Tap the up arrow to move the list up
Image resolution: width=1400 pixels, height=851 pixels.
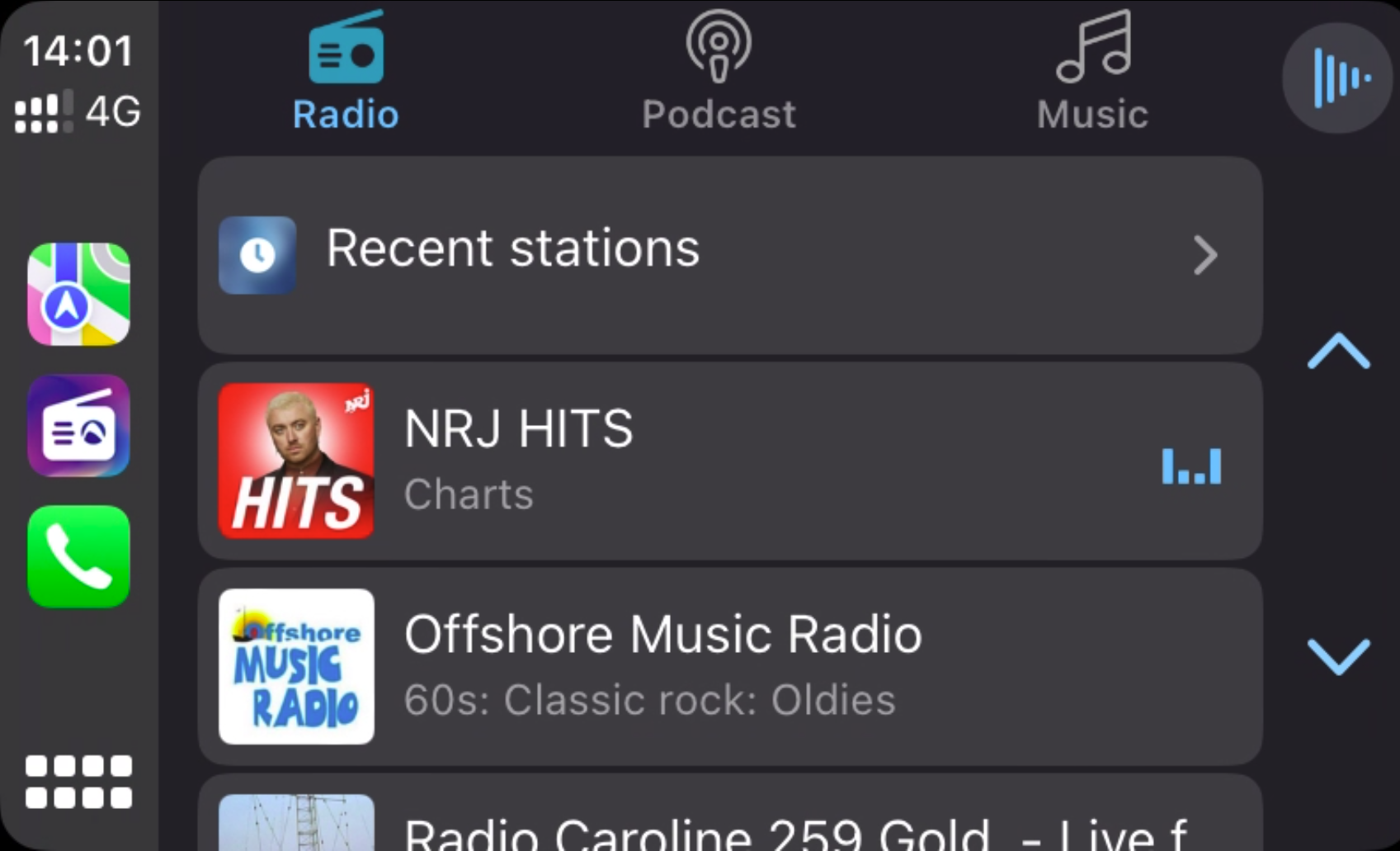[x=1337, y=352]
